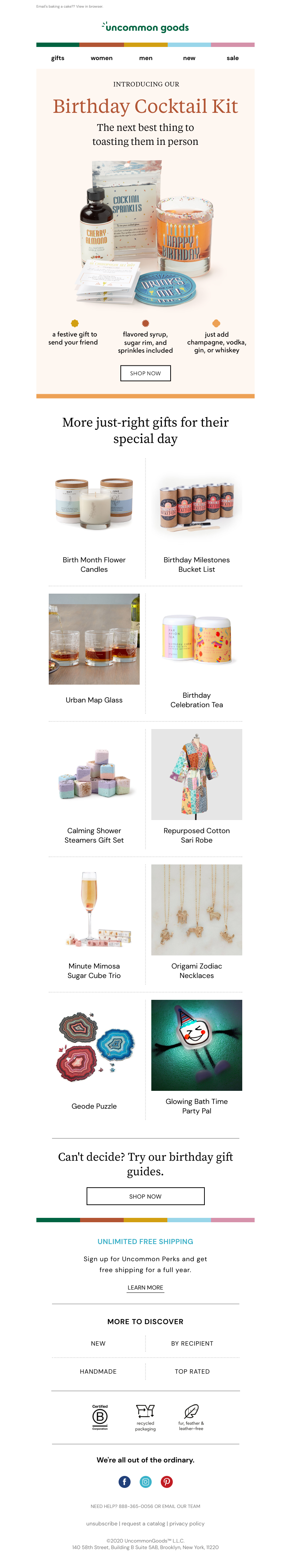Open the gifts category link

pos(58,59)
